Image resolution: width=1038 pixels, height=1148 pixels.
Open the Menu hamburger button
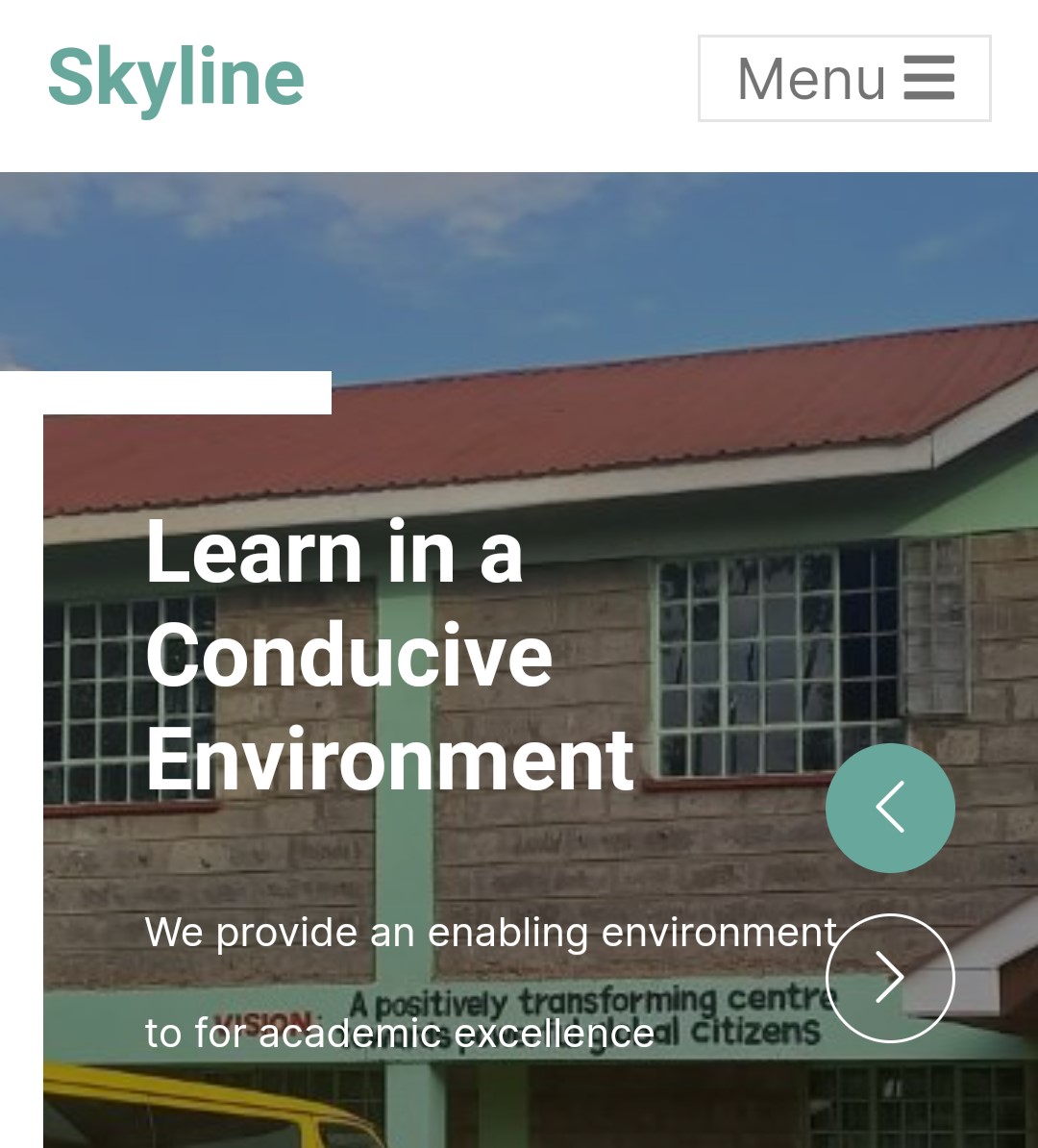844,78
